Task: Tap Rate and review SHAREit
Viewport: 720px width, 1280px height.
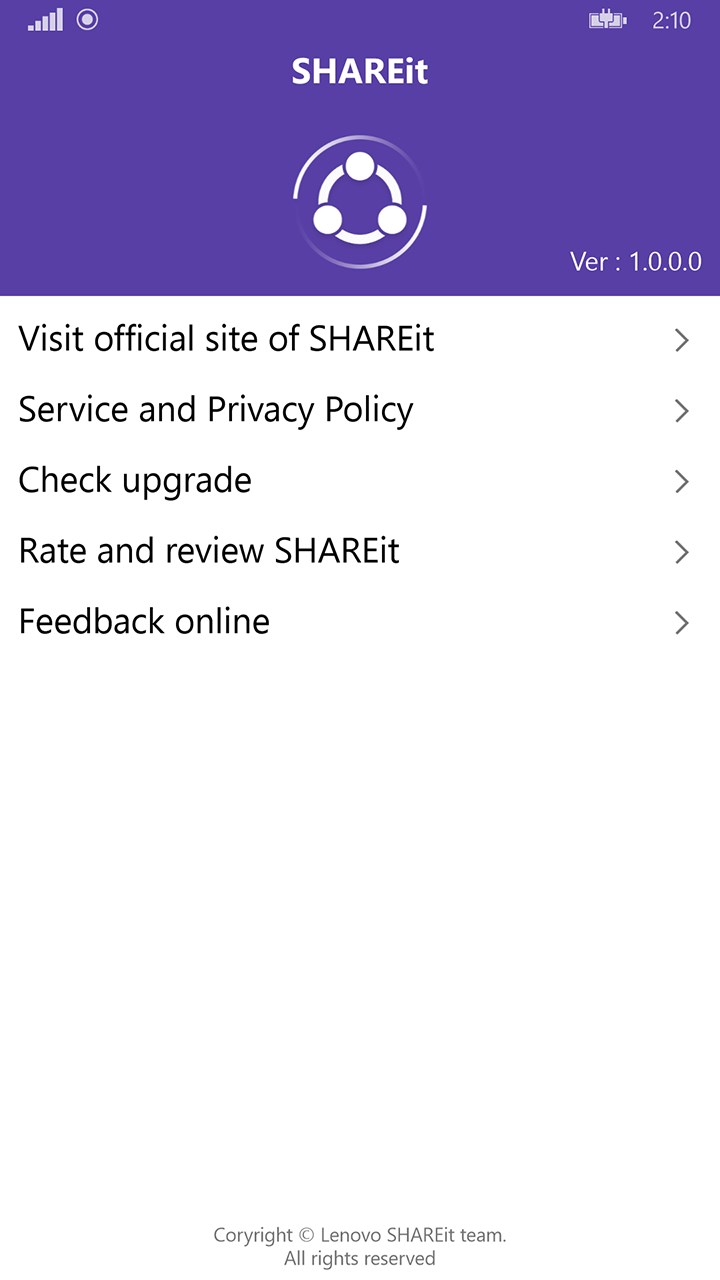Action: click(x=207, y=551)
